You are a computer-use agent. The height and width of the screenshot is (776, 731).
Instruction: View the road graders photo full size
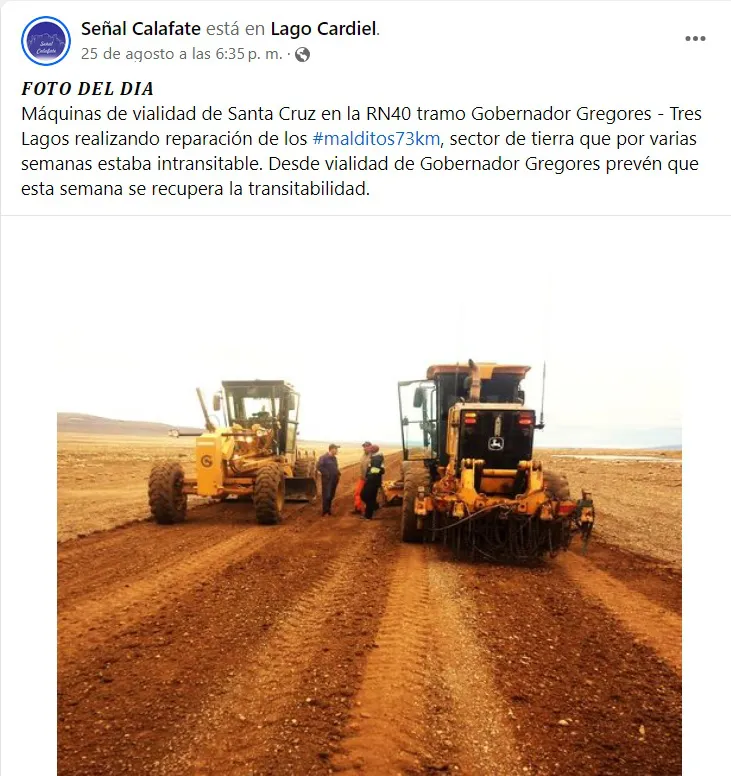click(x=368, y=560)
